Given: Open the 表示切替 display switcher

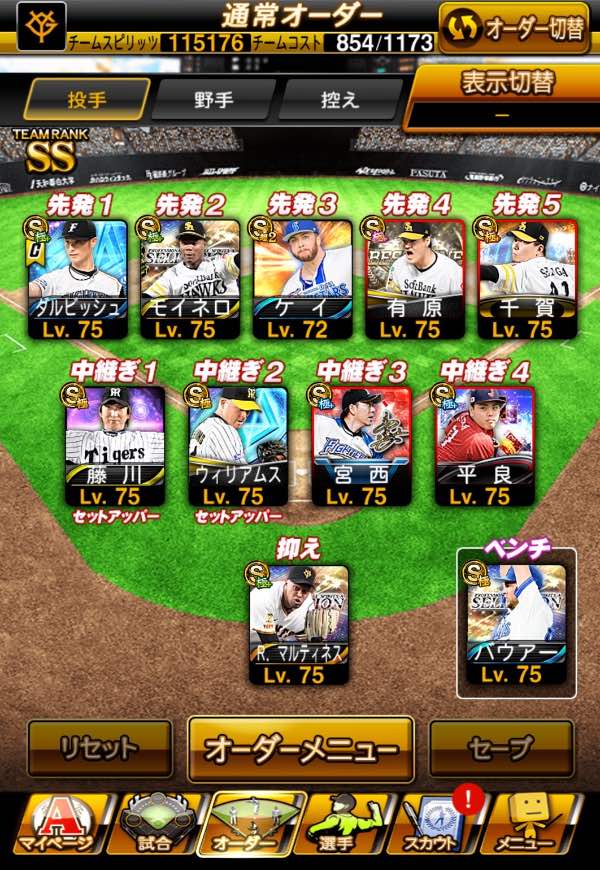Looking at the screenshot, I should tap(503, 98).
